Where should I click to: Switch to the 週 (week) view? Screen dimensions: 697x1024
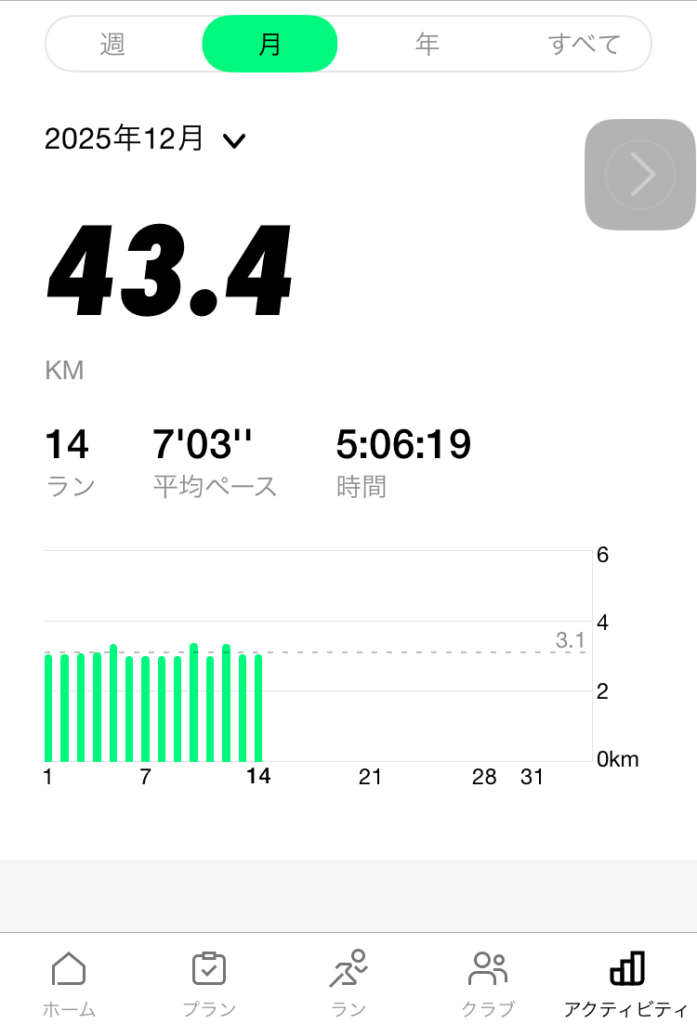point(112,44)
